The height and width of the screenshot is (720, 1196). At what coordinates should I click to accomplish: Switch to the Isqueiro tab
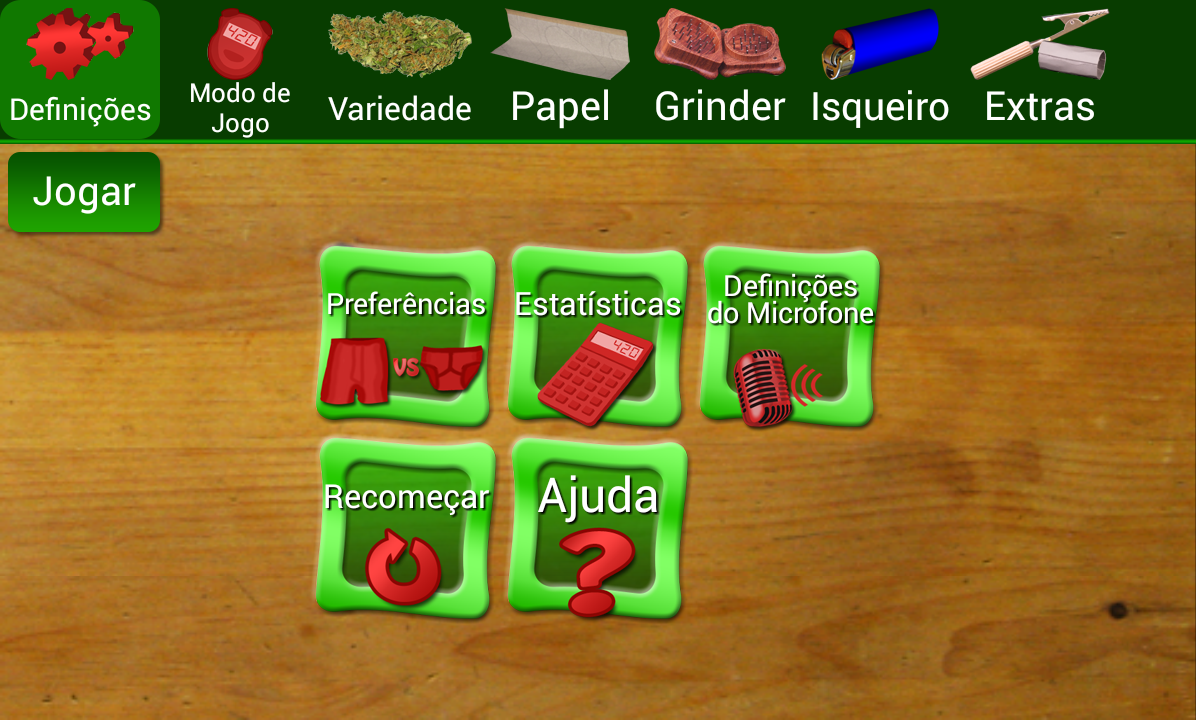tap(880, 70)
